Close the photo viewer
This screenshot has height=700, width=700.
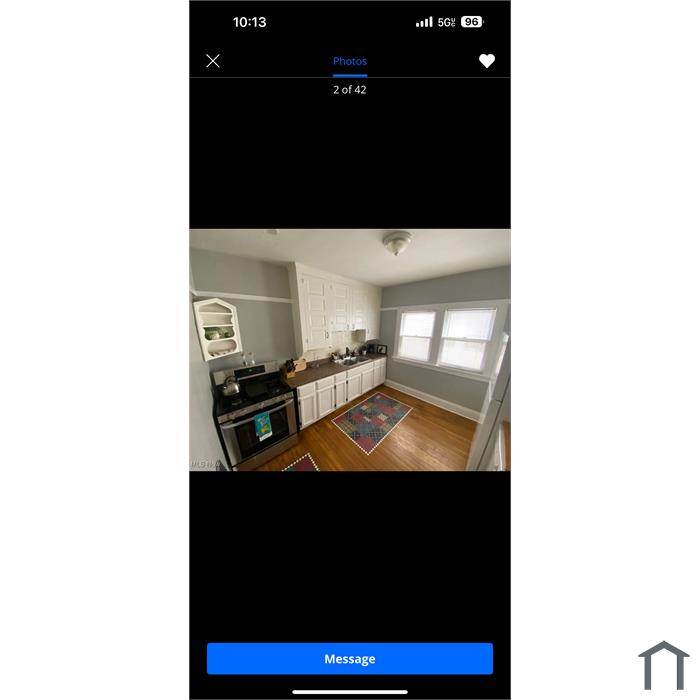(213, 61)
